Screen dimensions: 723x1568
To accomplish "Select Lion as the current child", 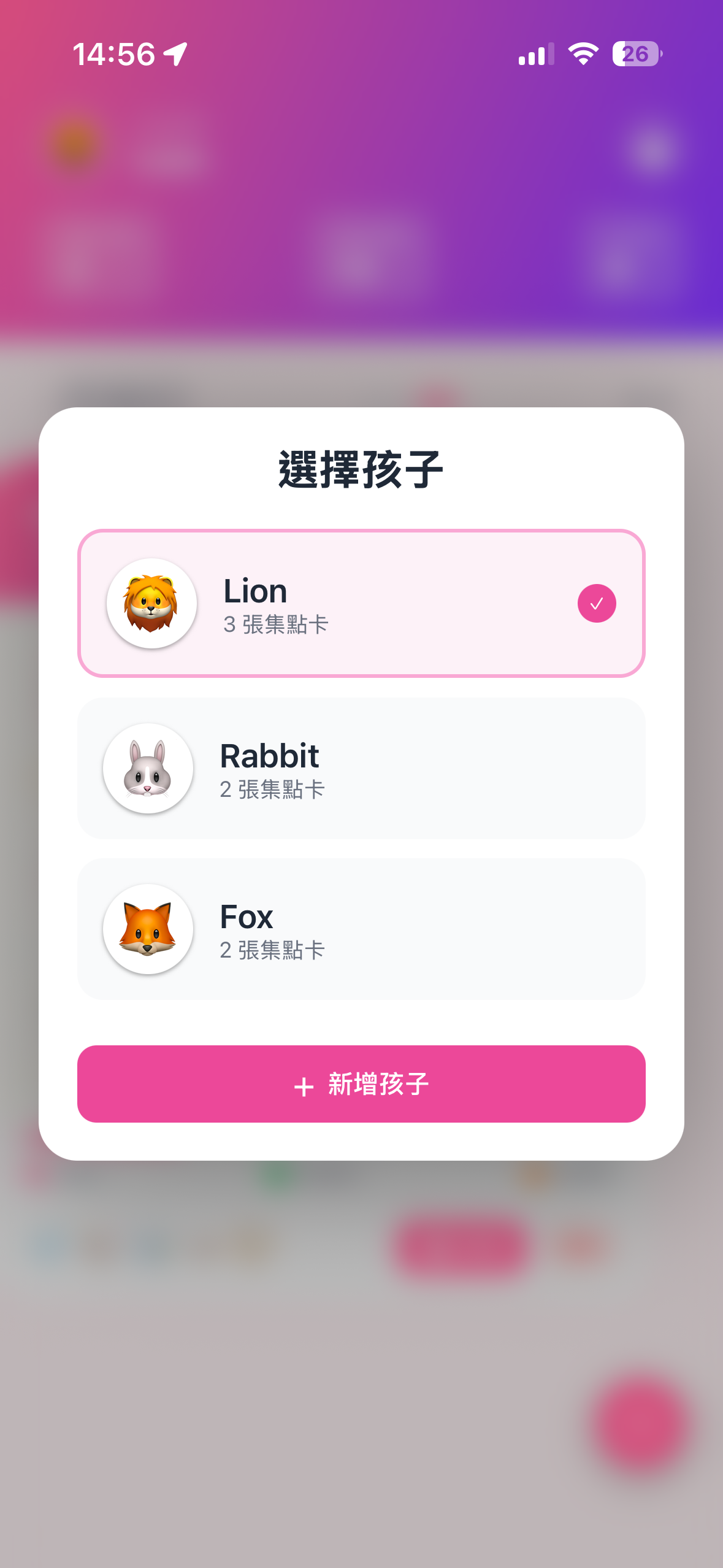I will [361, 603].
